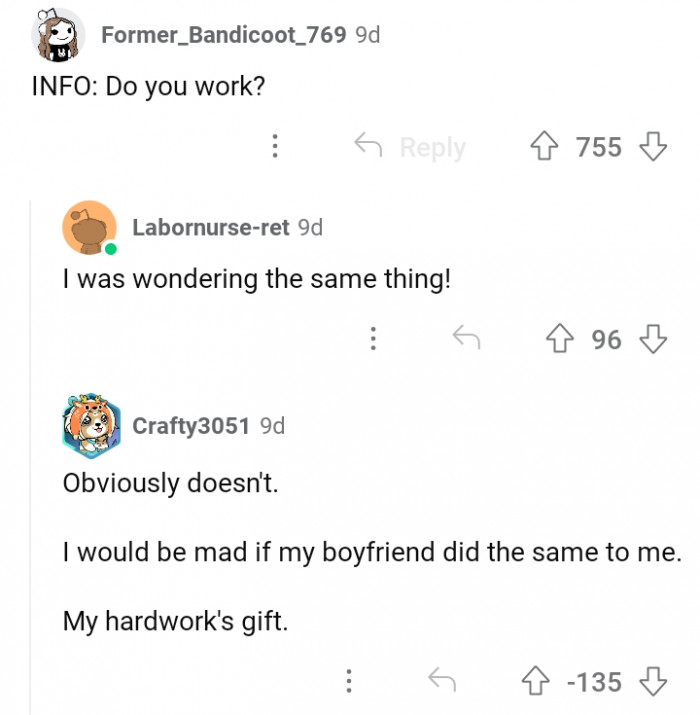
Task: Open options menu on Crafty3051's comment
Action: click(348, 682)
